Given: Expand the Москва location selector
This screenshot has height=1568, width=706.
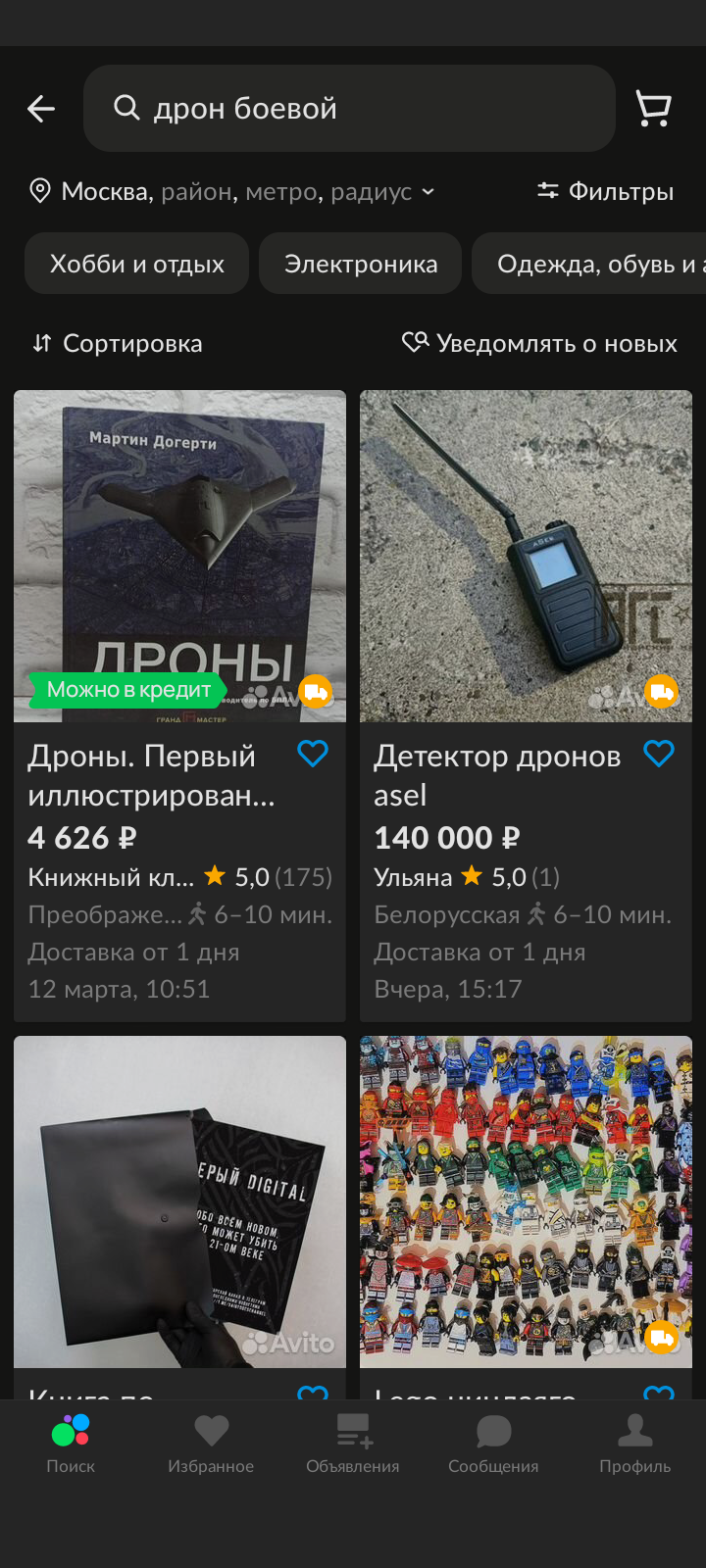Looking at the screenshot, I should tap(233, 191).
